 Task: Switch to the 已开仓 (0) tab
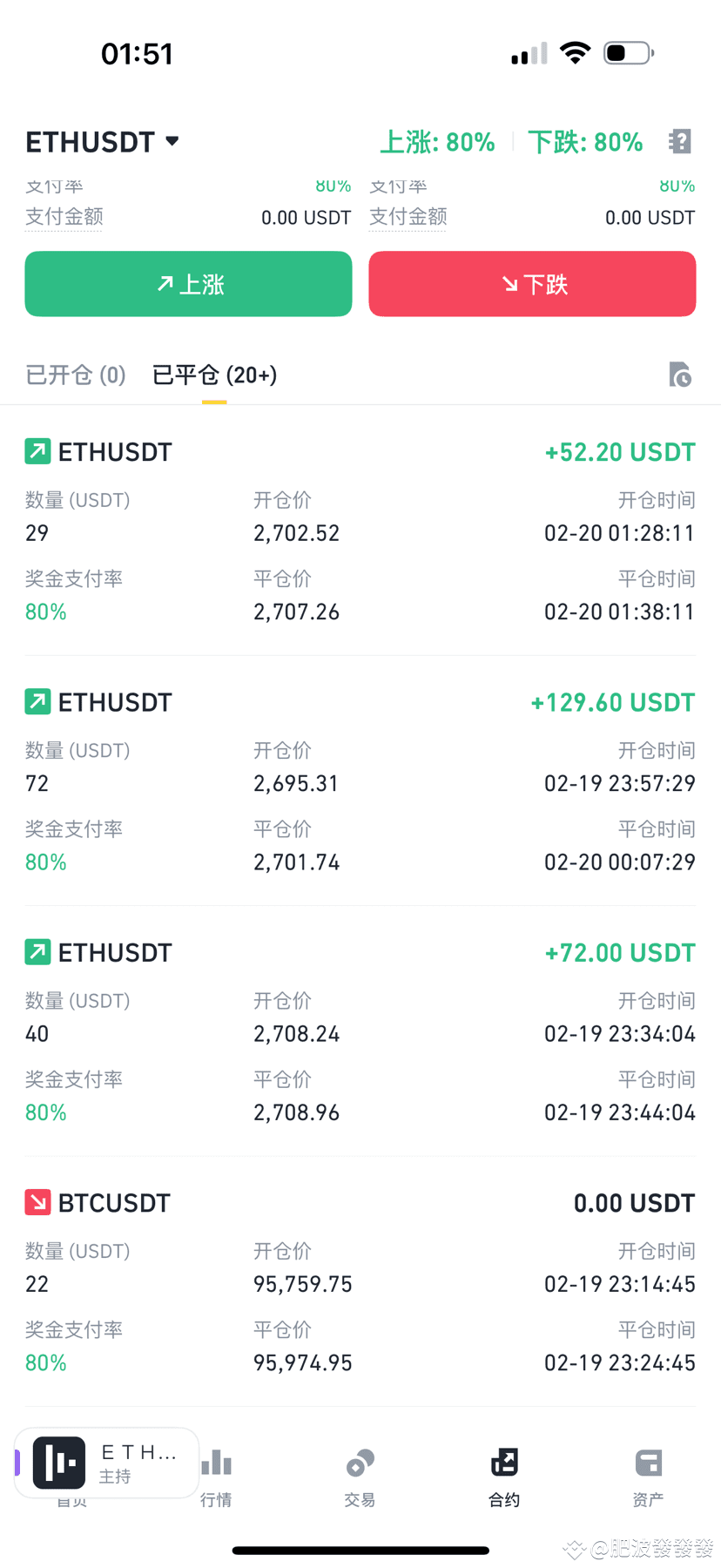click(75, 375)
